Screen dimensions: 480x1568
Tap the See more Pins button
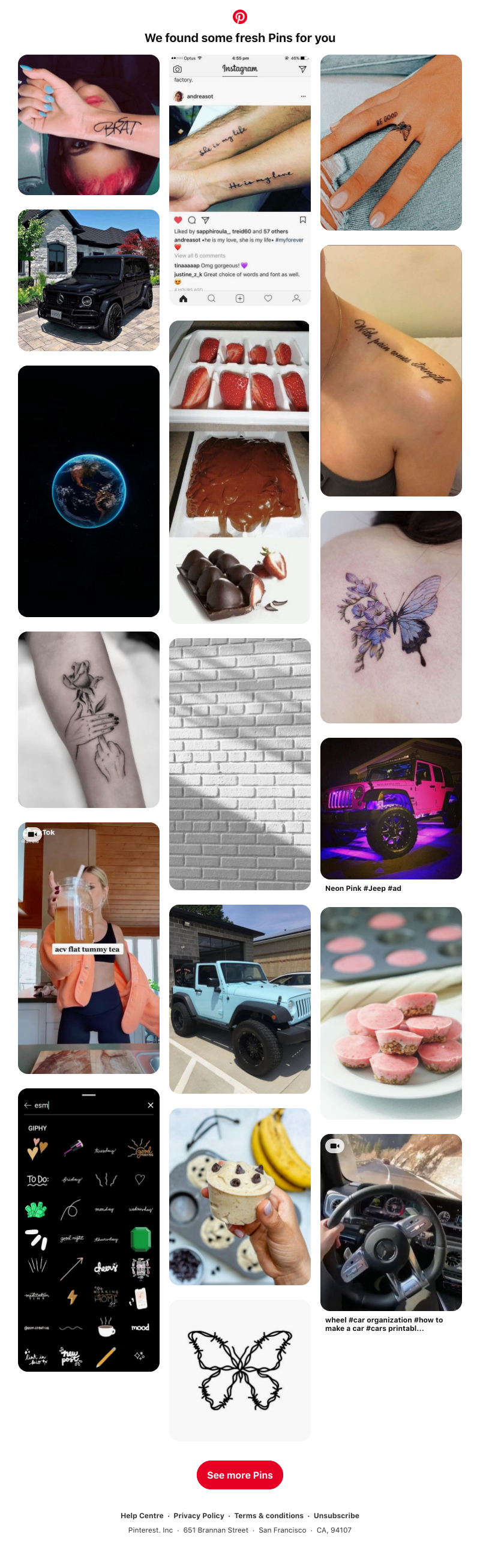(239, 1475)
